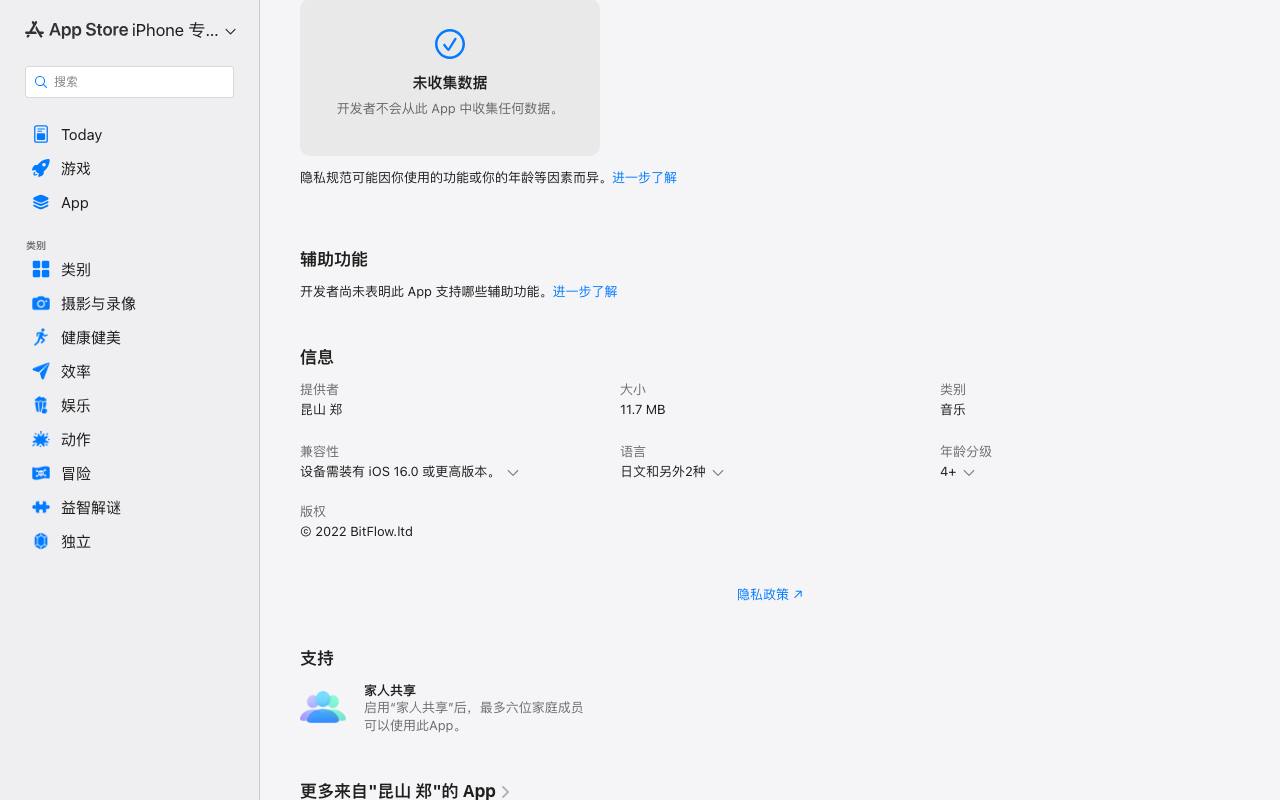Go to the Today section

[129, 134]
